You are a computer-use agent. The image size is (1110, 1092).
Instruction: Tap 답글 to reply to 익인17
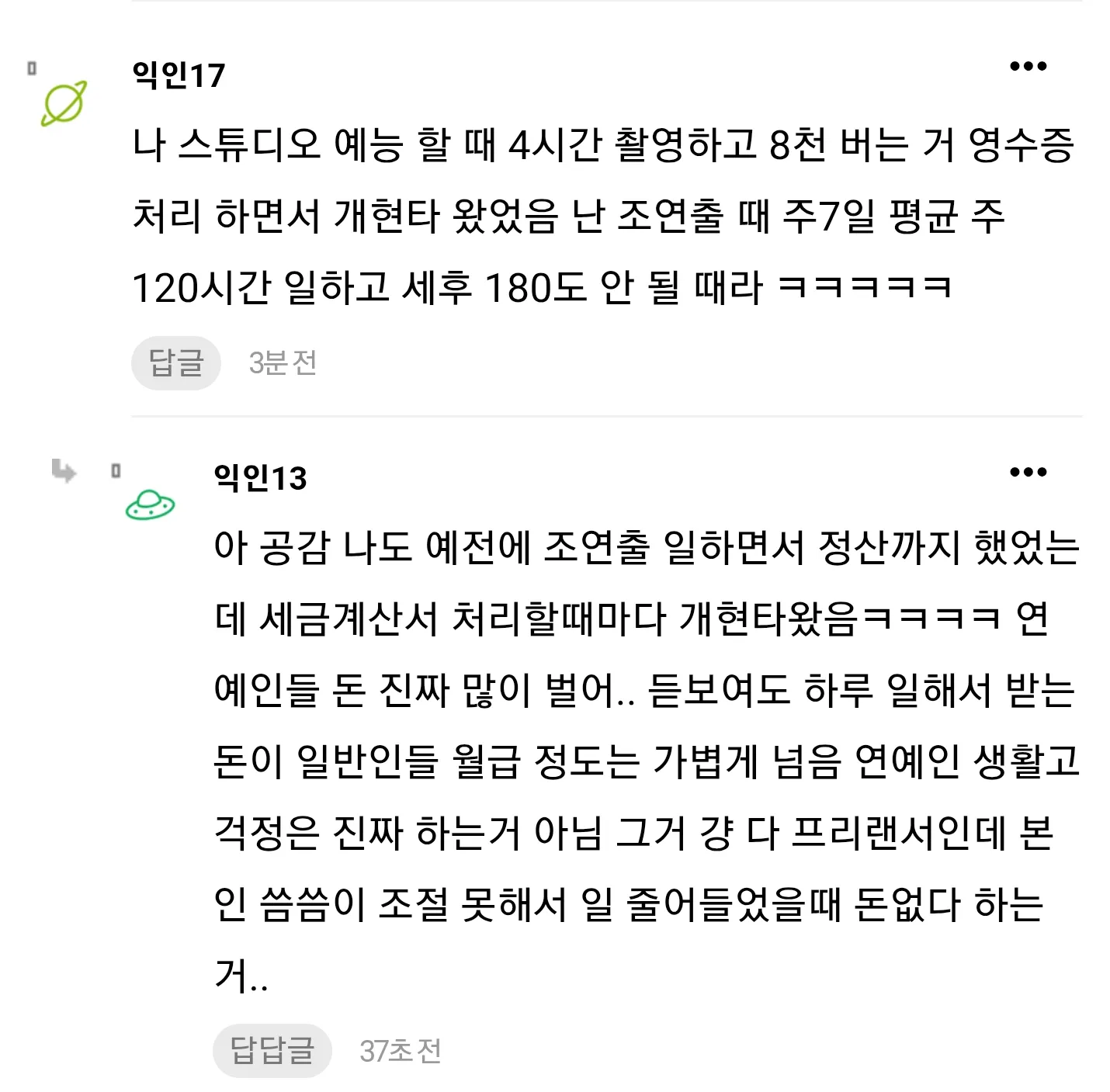click(x=176, y=362)
